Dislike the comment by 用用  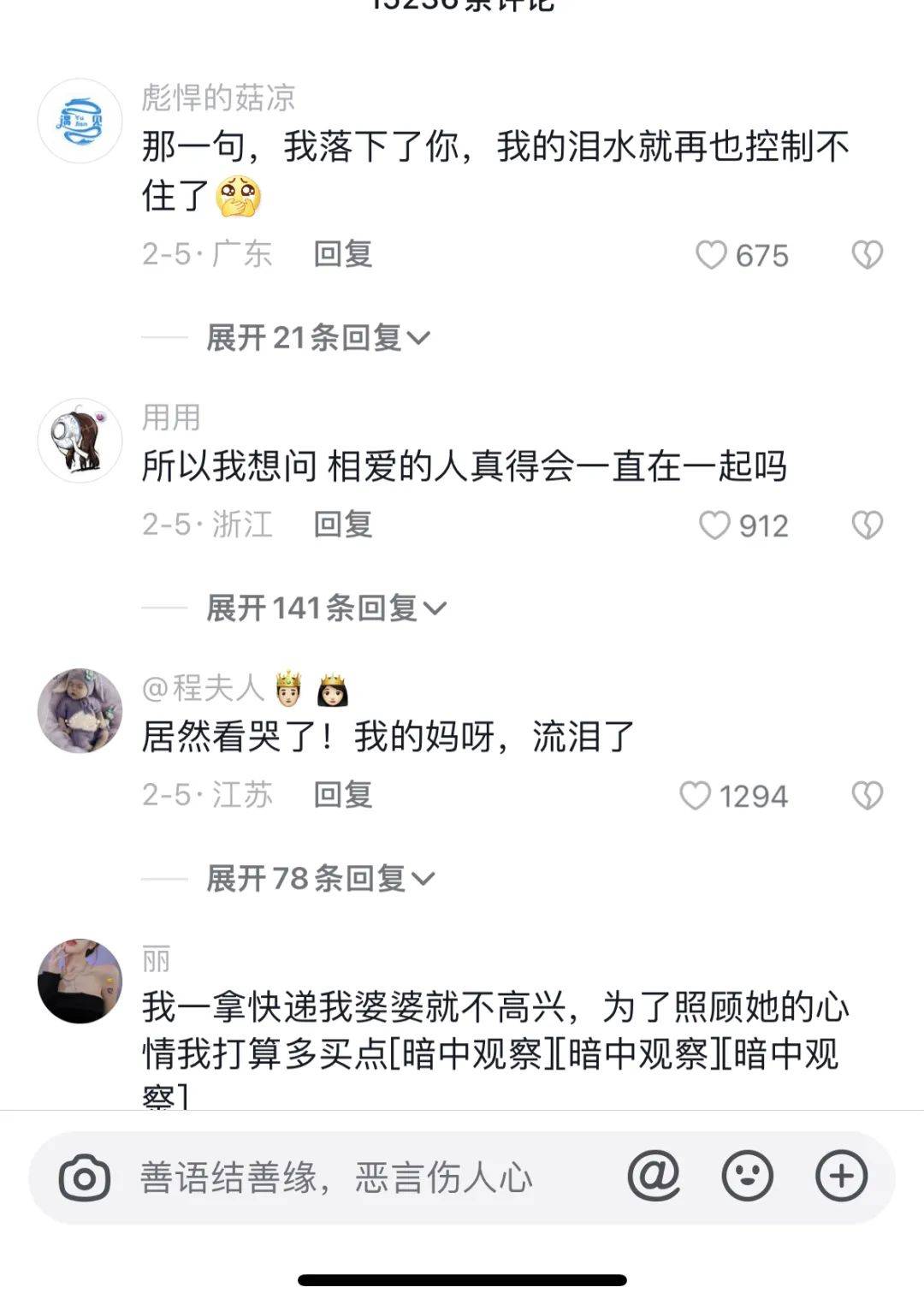pyautogui.click(x=867, y=525)
